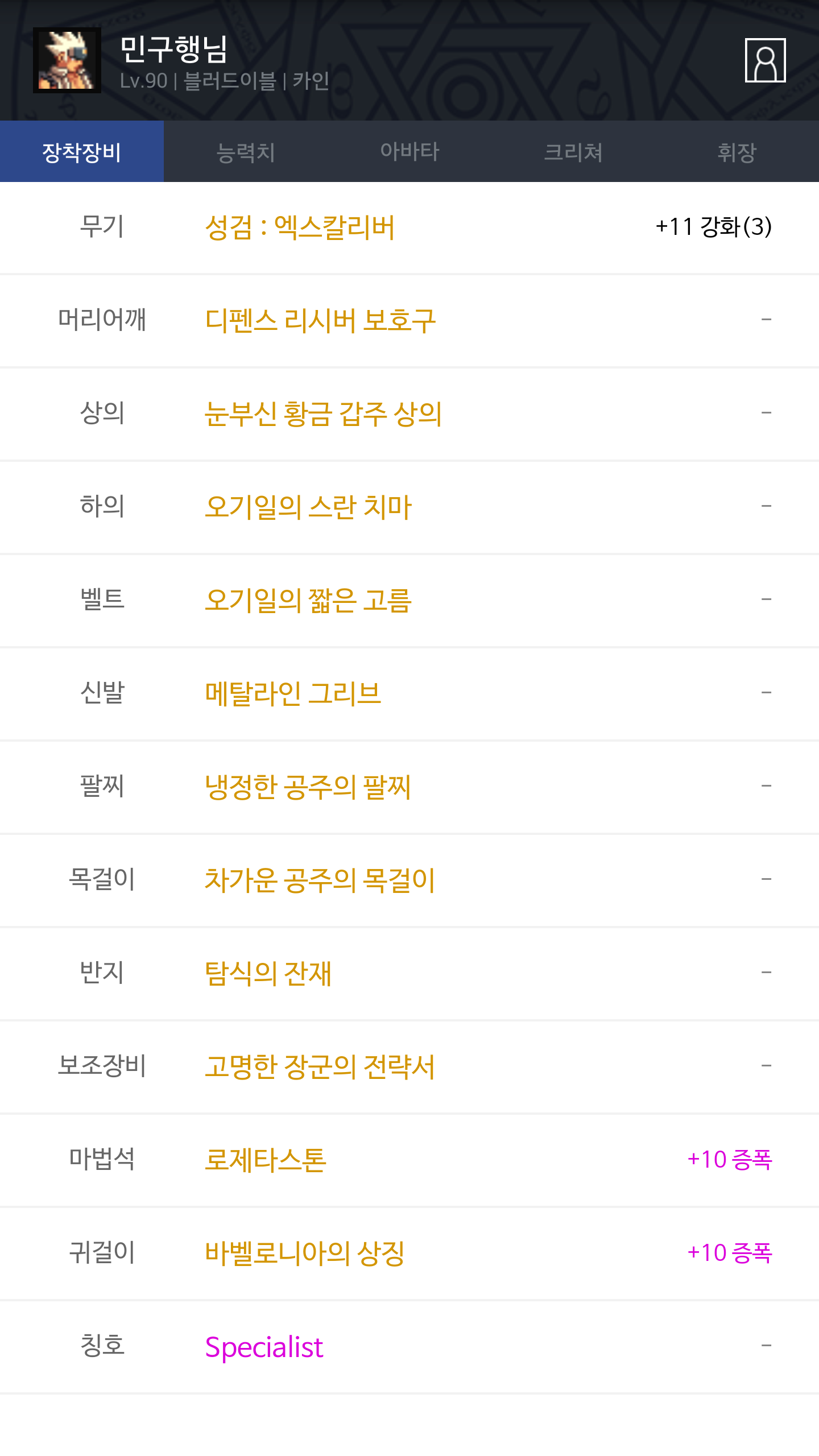Open the 탐식의 잔재 ring item
819x1456 pixels.
409,974
